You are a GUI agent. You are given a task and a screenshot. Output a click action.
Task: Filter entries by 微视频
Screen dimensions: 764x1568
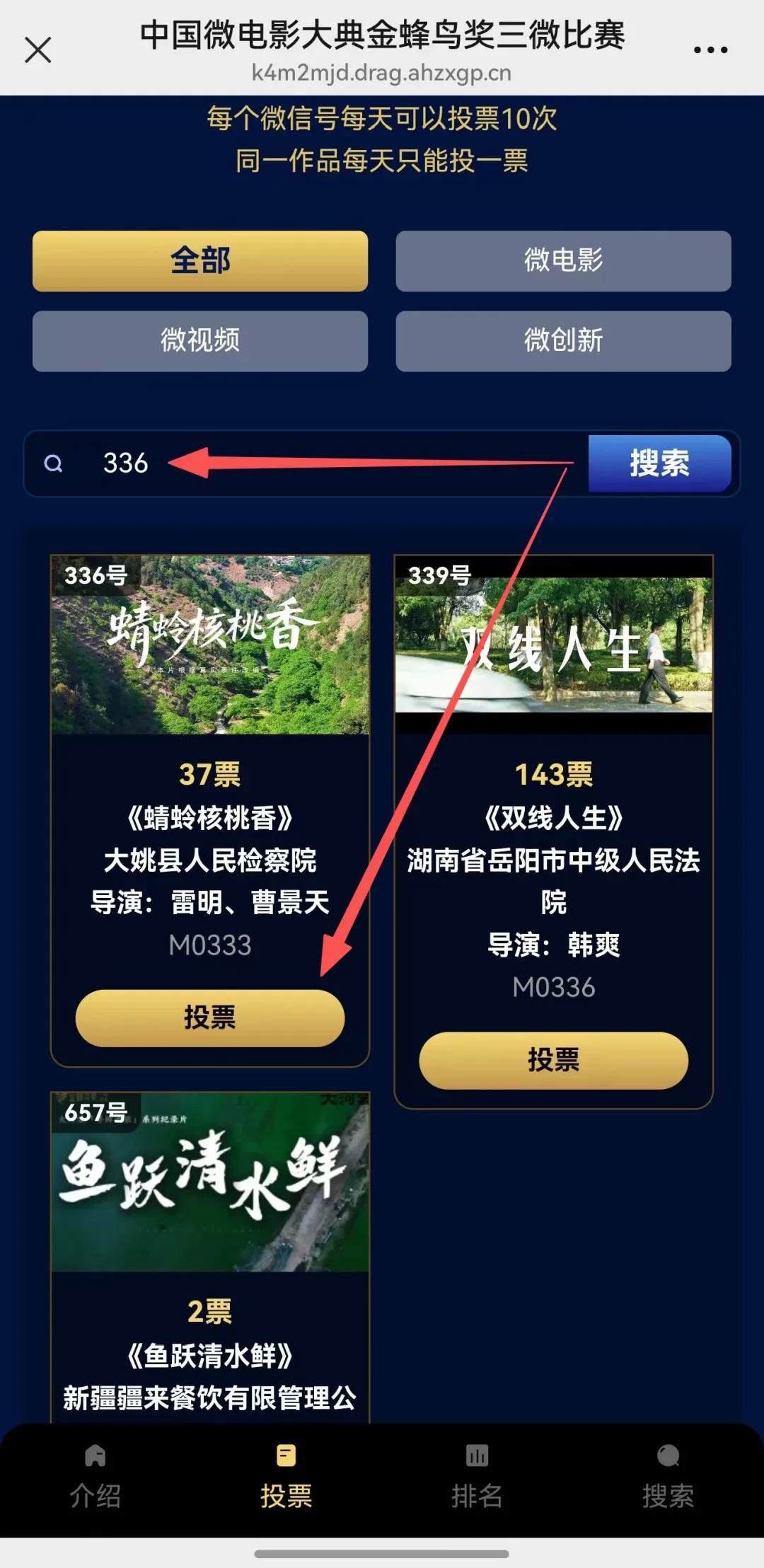coord(200,341)
